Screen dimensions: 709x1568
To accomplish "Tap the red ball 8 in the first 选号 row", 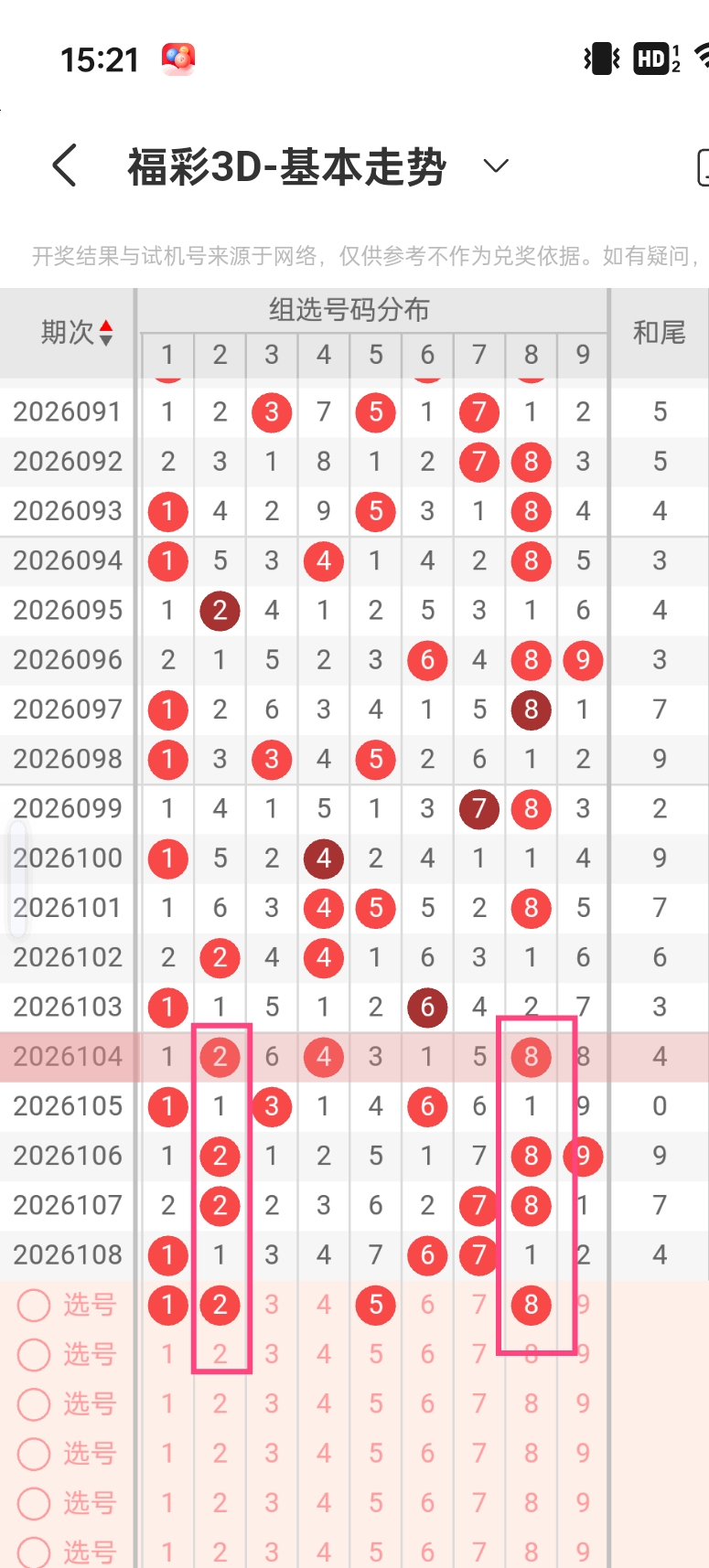I will coord(531,1305).
